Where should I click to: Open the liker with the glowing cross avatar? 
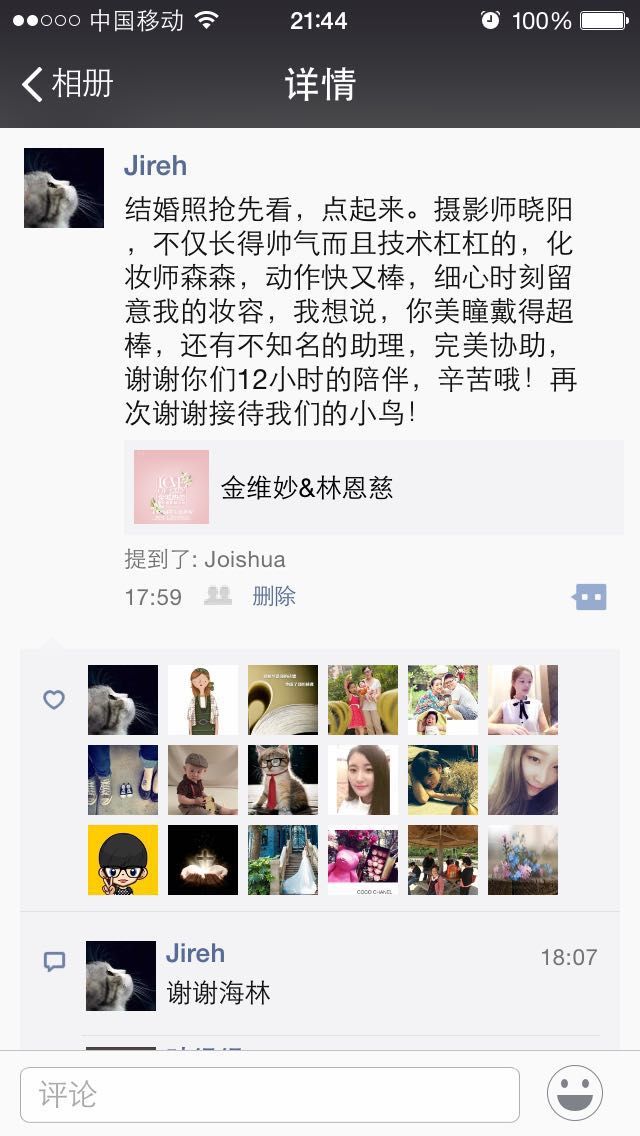point(203,860)
